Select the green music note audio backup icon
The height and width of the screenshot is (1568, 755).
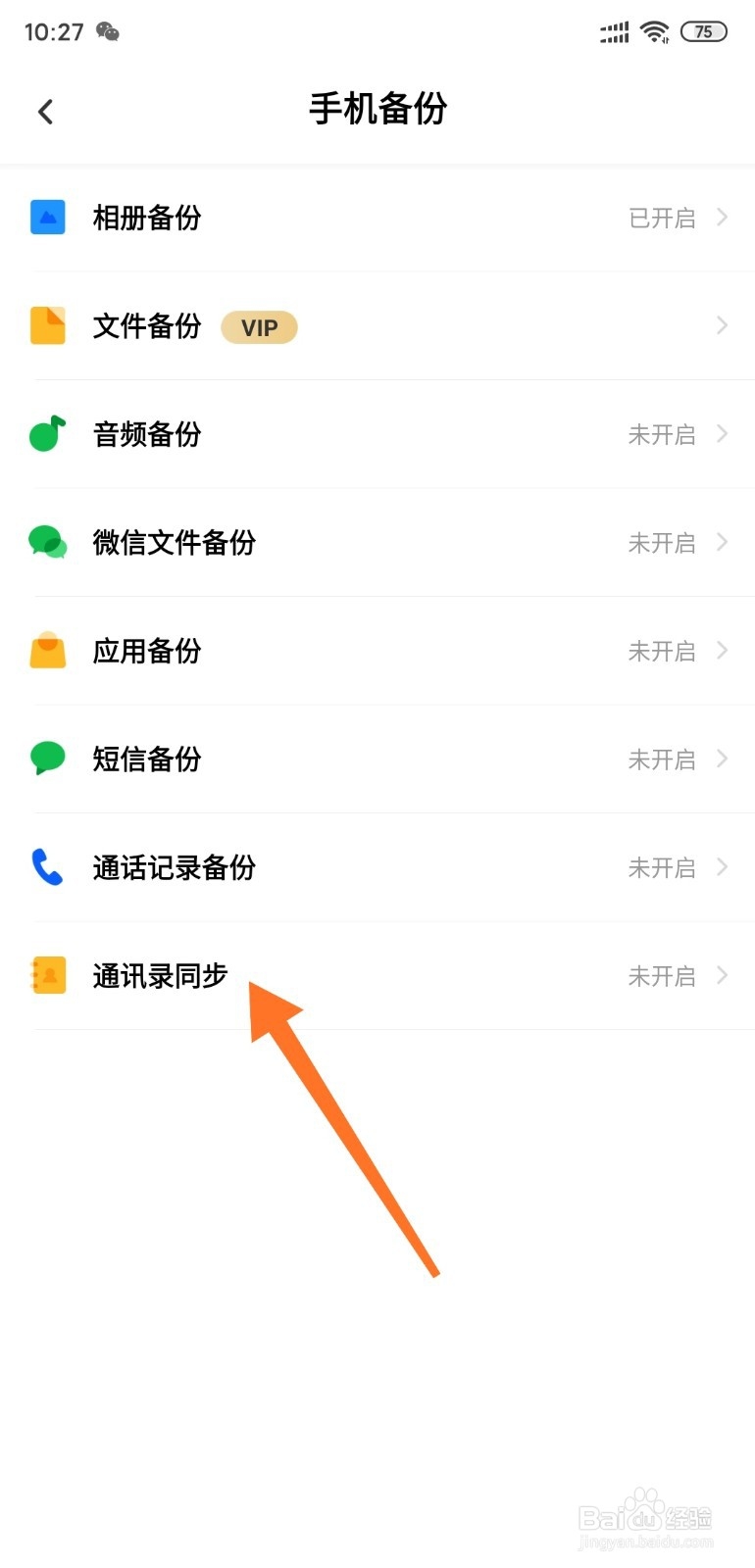(47, 434)
